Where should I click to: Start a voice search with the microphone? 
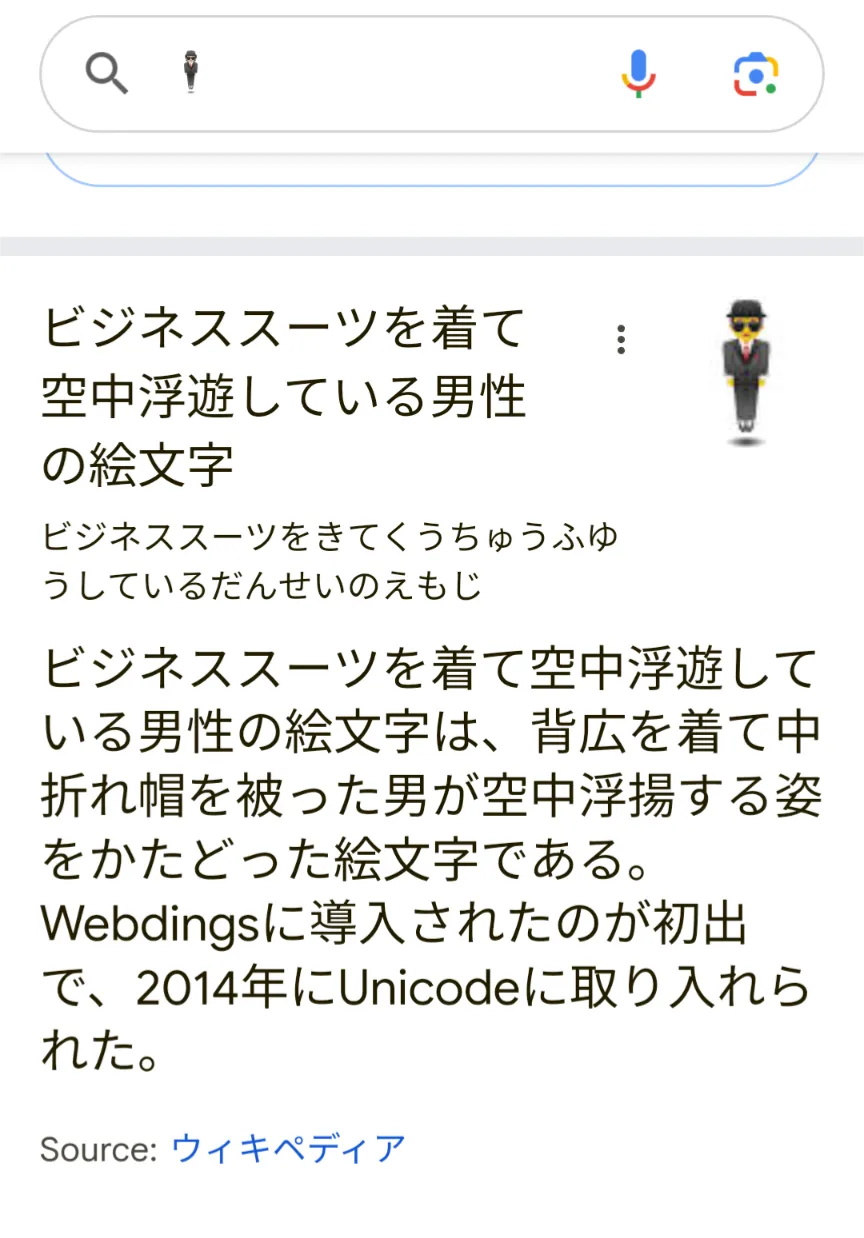pyautogui.click(x=638, y=74)
